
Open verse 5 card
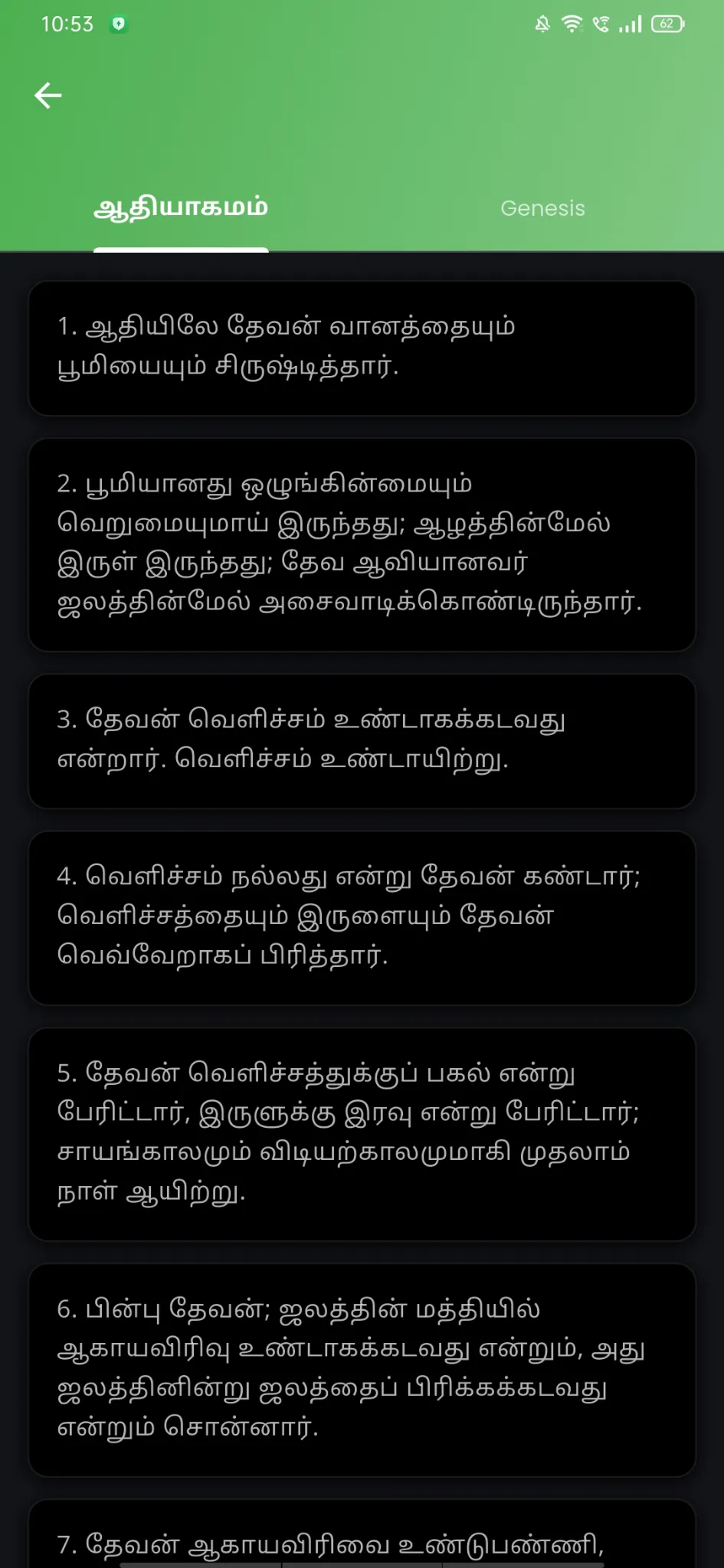(x=362, y=1134)
